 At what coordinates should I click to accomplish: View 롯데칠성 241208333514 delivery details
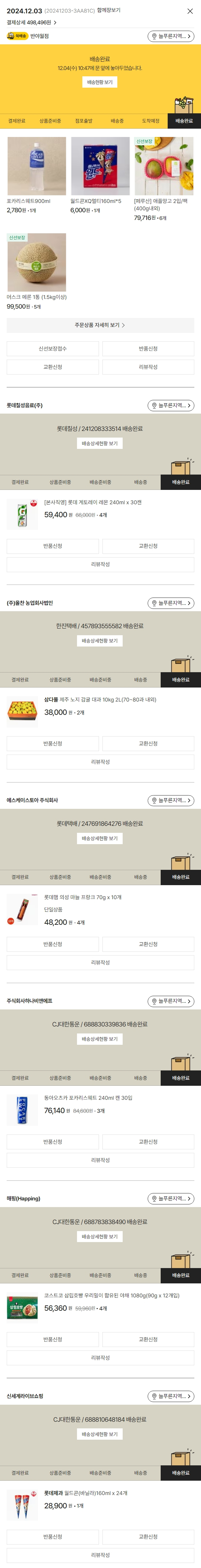100,443
